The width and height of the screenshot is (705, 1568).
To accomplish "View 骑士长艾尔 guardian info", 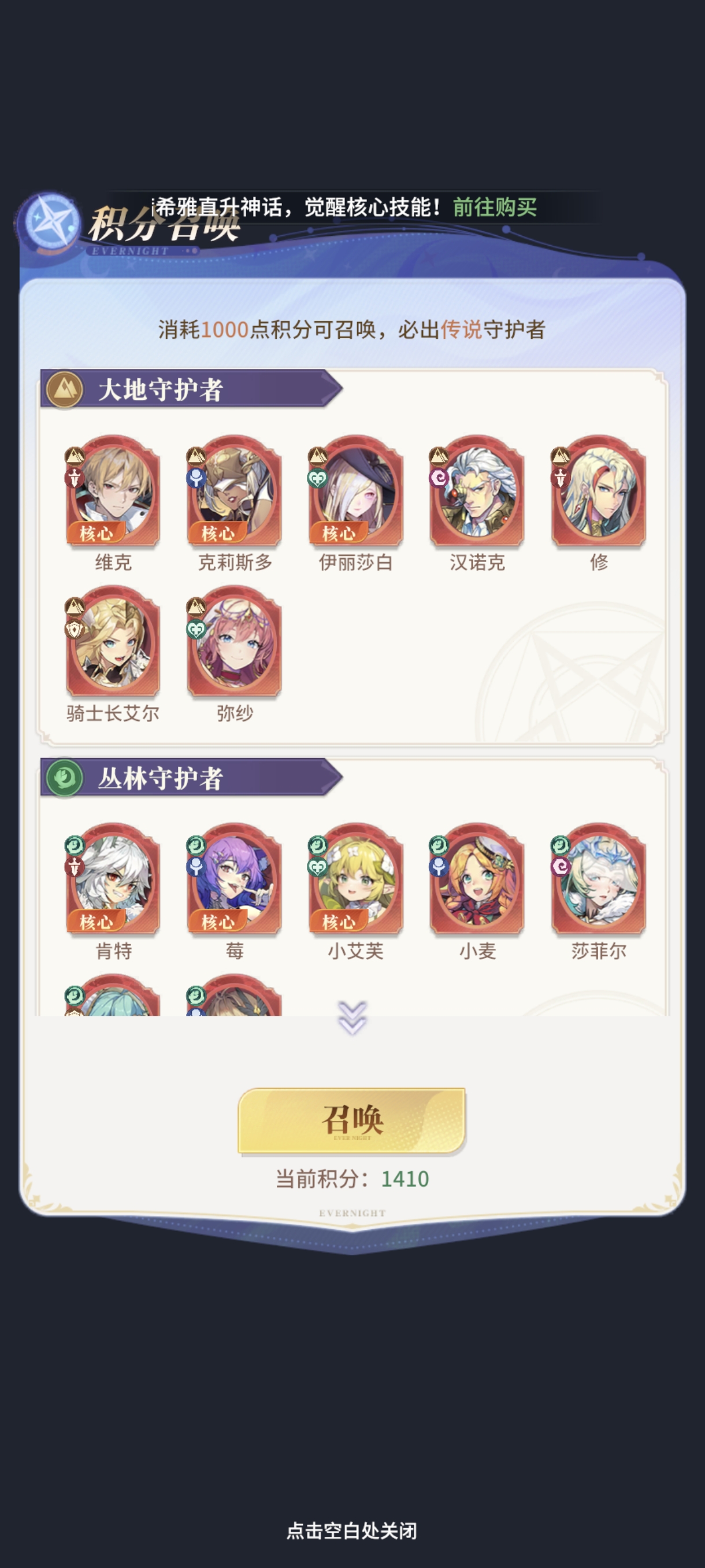I will click(x=113, y=642).
